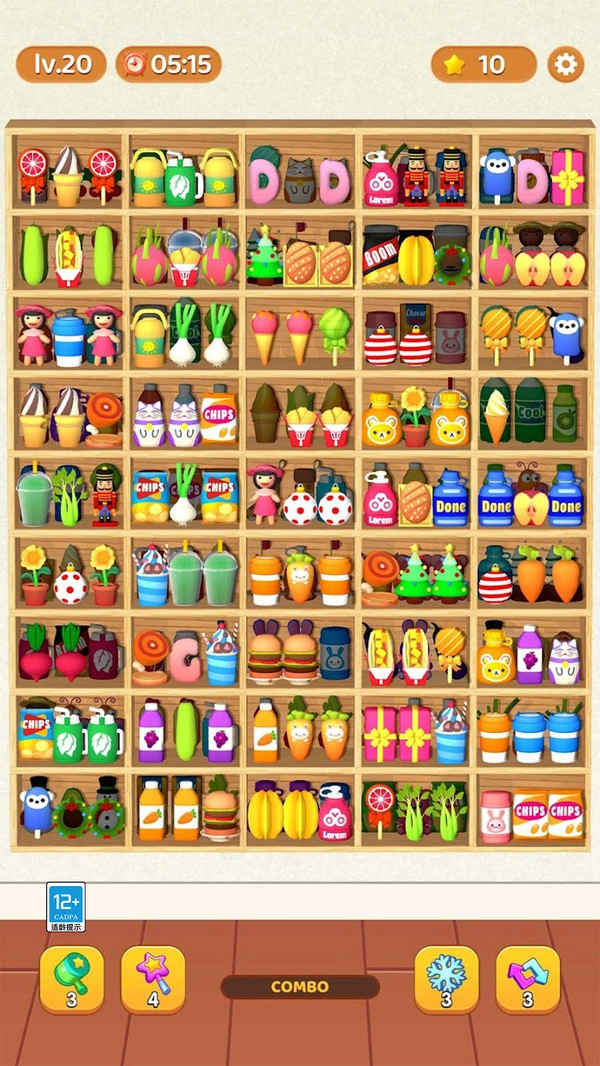The height and width of the screenshot is (1066, 600).
Task: Select the pink gift box next to donut
Action: [x=568, y=176]
